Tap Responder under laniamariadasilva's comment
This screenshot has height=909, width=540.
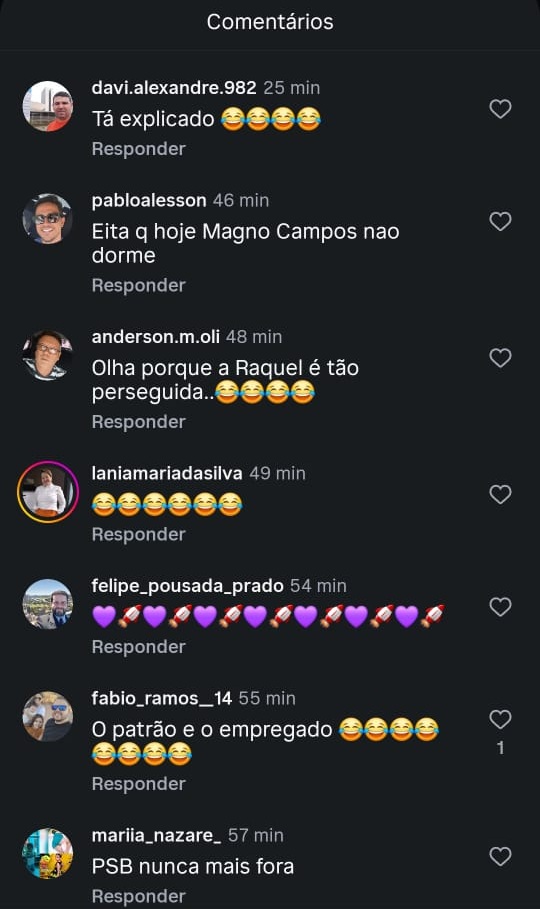pyautogui.click(x=139, y=535)
